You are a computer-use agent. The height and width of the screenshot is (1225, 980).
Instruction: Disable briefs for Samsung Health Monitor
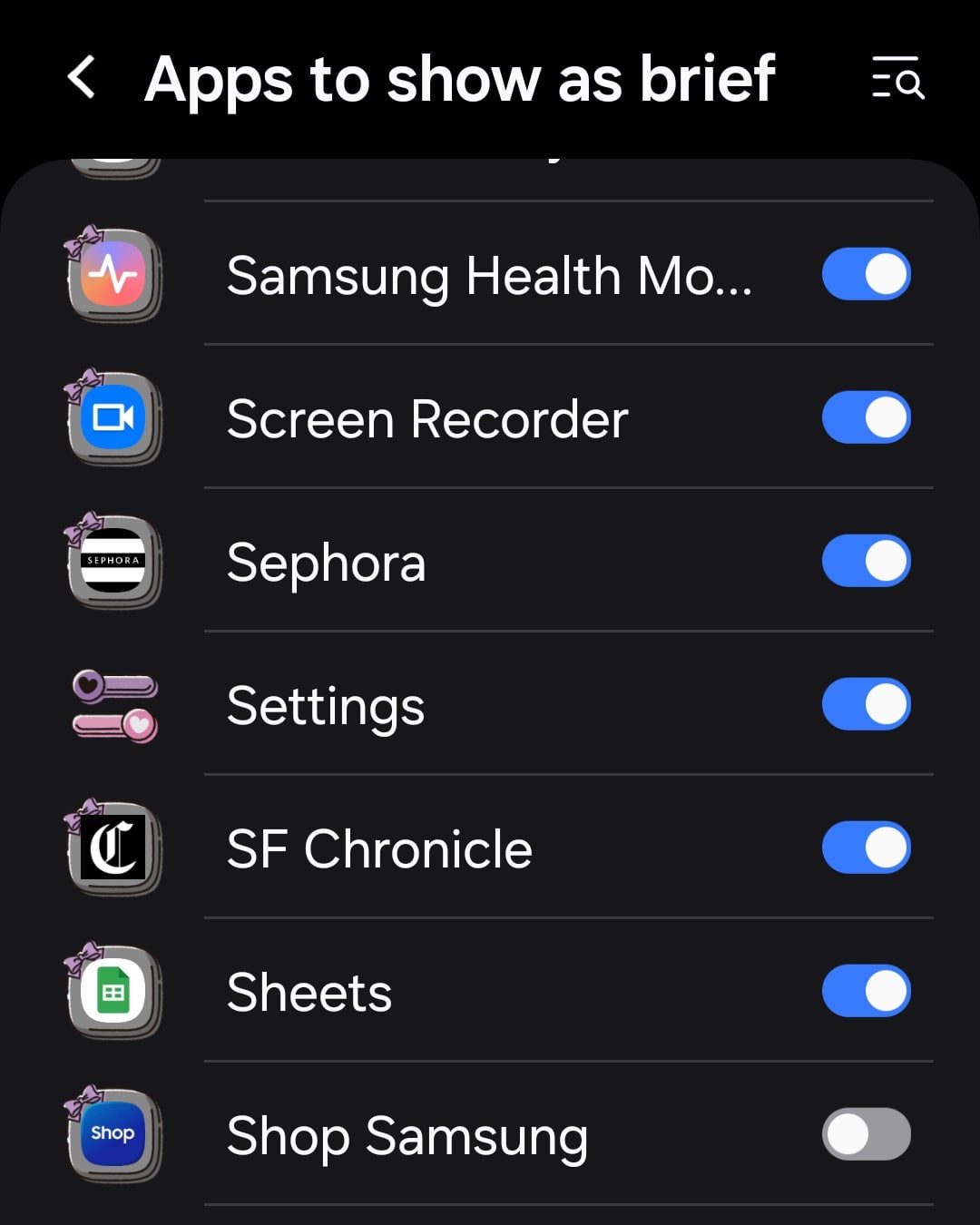(866, 275)
